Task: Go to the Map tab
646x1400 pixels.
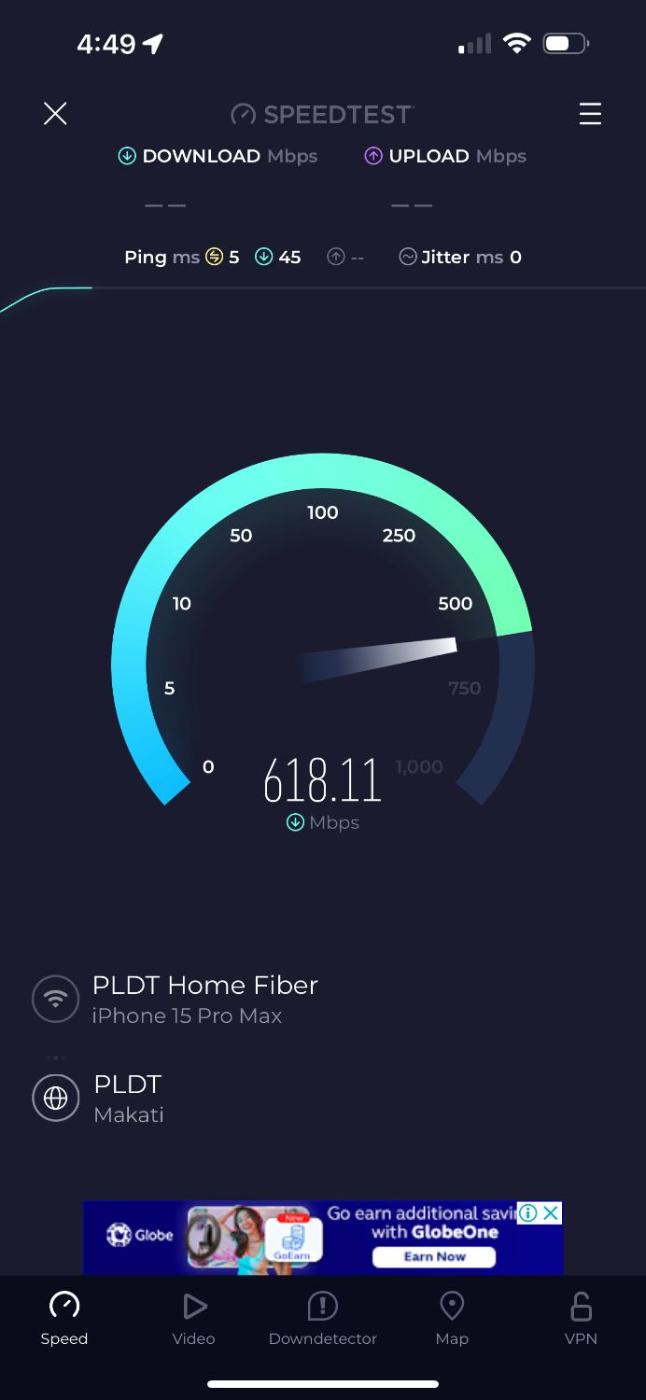Action: (x=452, y=1318)
